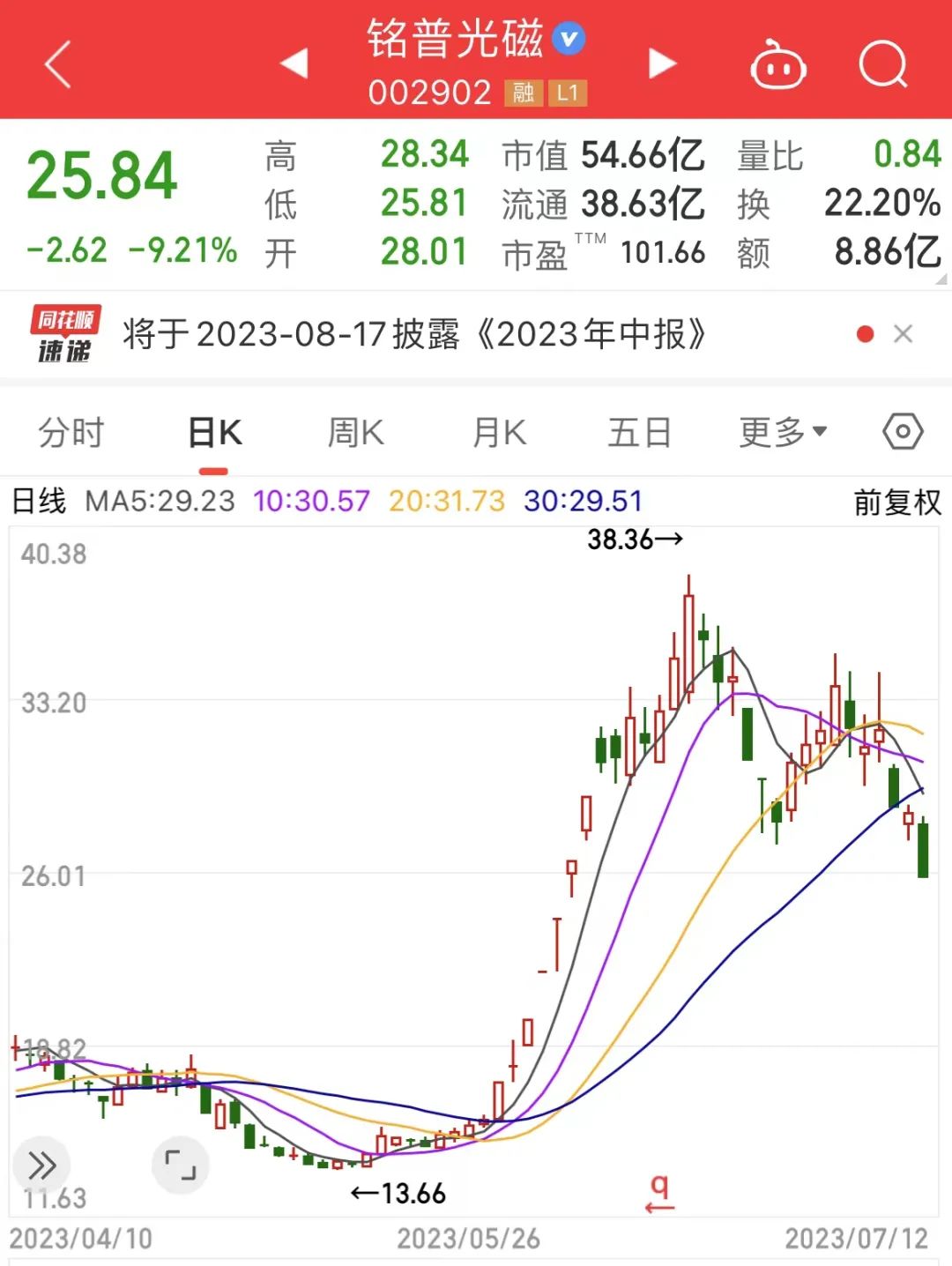
Task: Open the robot assistant icon
Action: [777, 65]
